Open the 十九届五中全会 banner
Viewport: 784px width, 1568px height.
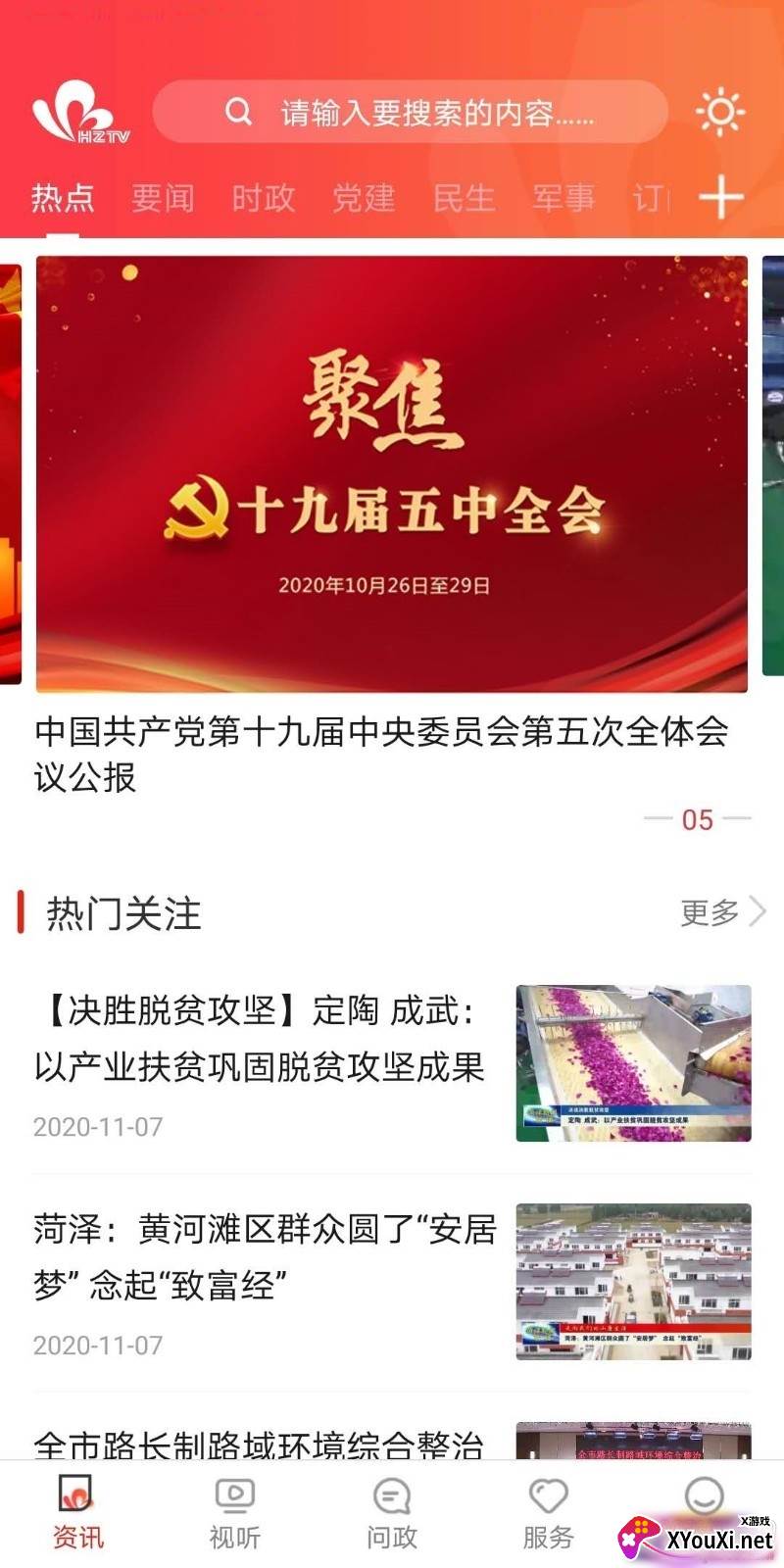392,474
